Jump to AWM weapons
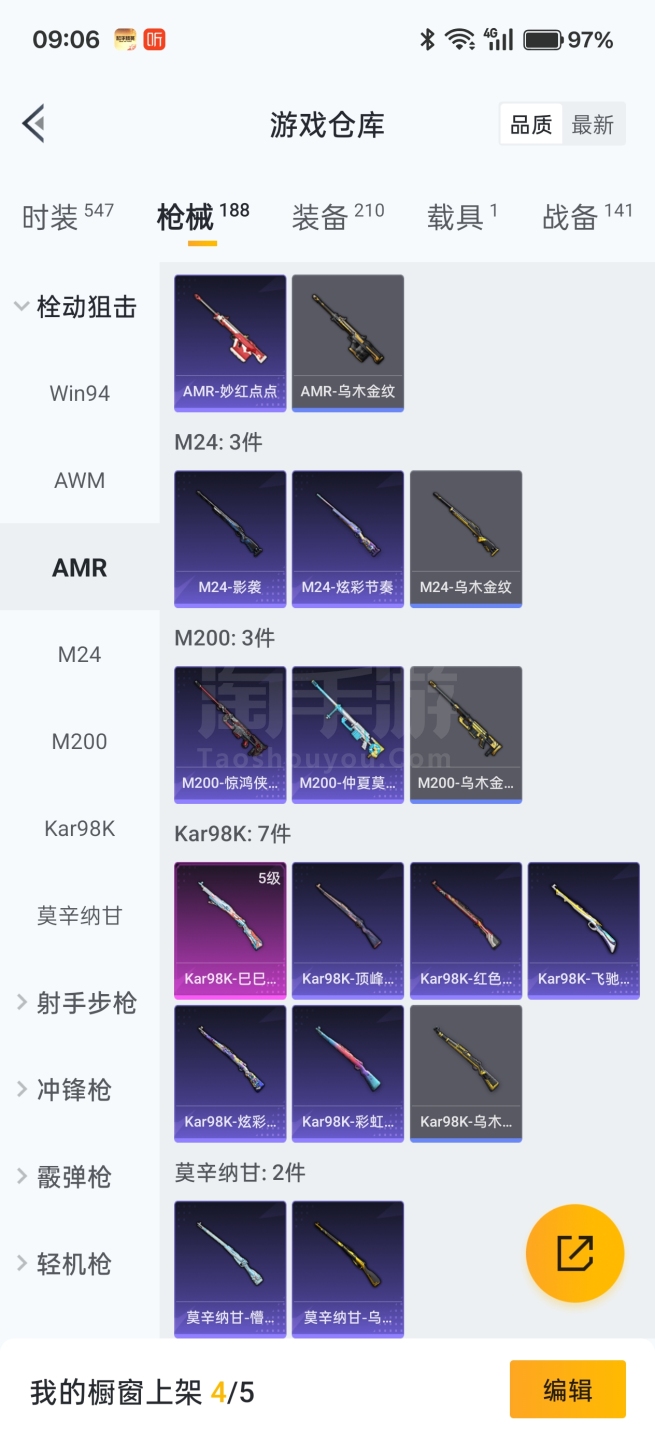Image resolution: width=655 pixels, height=1440 pixels. tap(79, 480)
